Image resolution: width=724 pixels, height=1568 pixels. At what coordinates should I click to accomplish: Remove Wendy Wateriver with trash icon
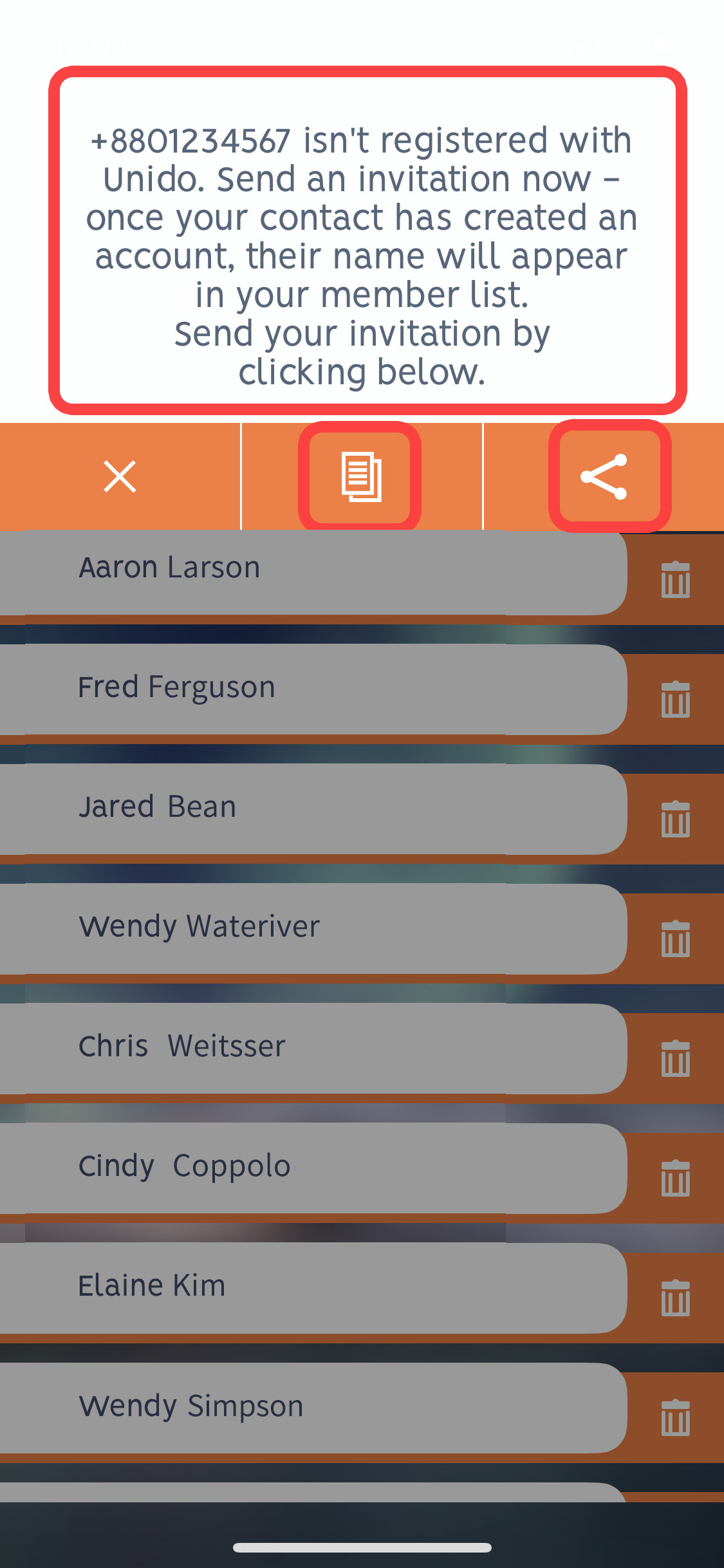click(676, 938)
